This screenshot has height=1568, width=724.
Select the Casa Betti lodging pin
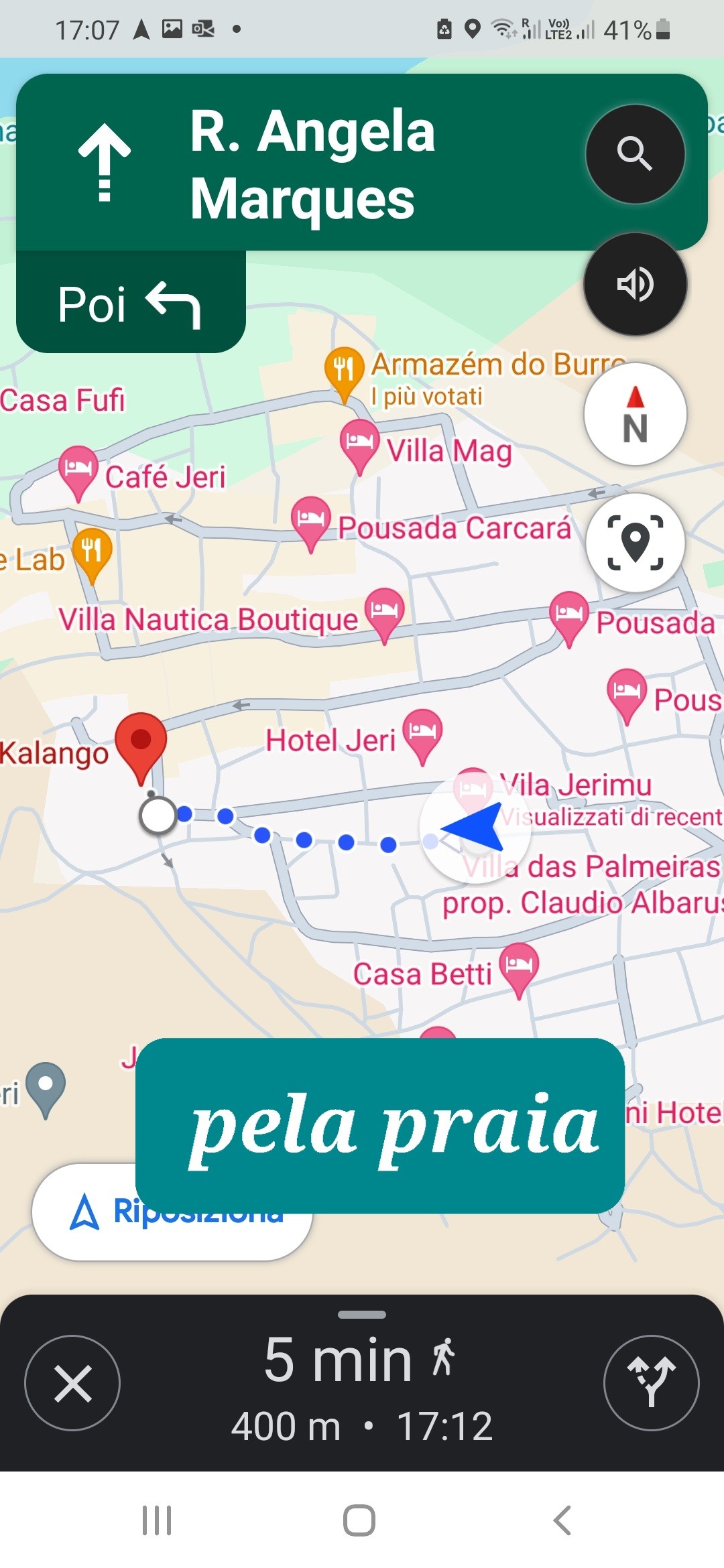520,968
